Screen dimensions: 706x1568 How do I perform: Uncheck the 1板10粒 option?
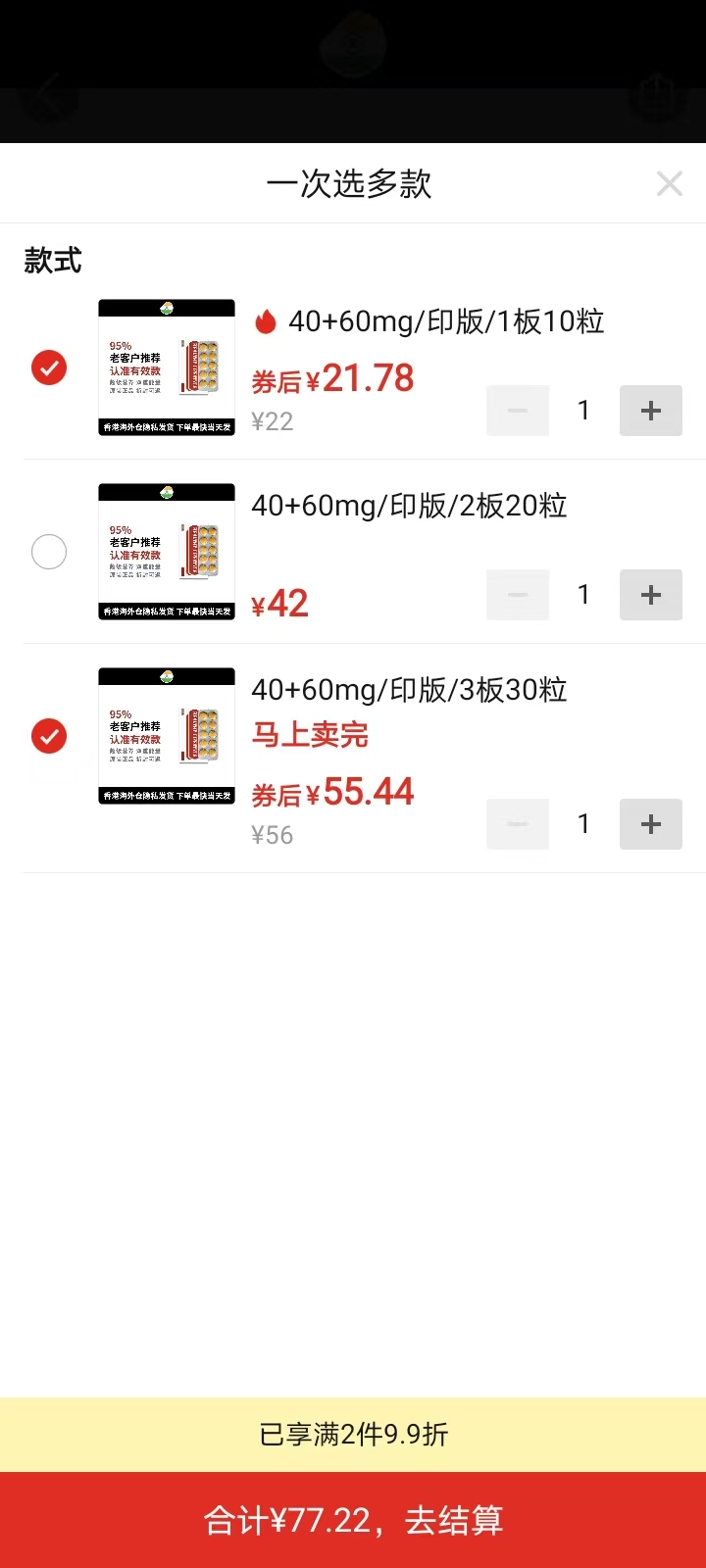click(x=49, y=367)
